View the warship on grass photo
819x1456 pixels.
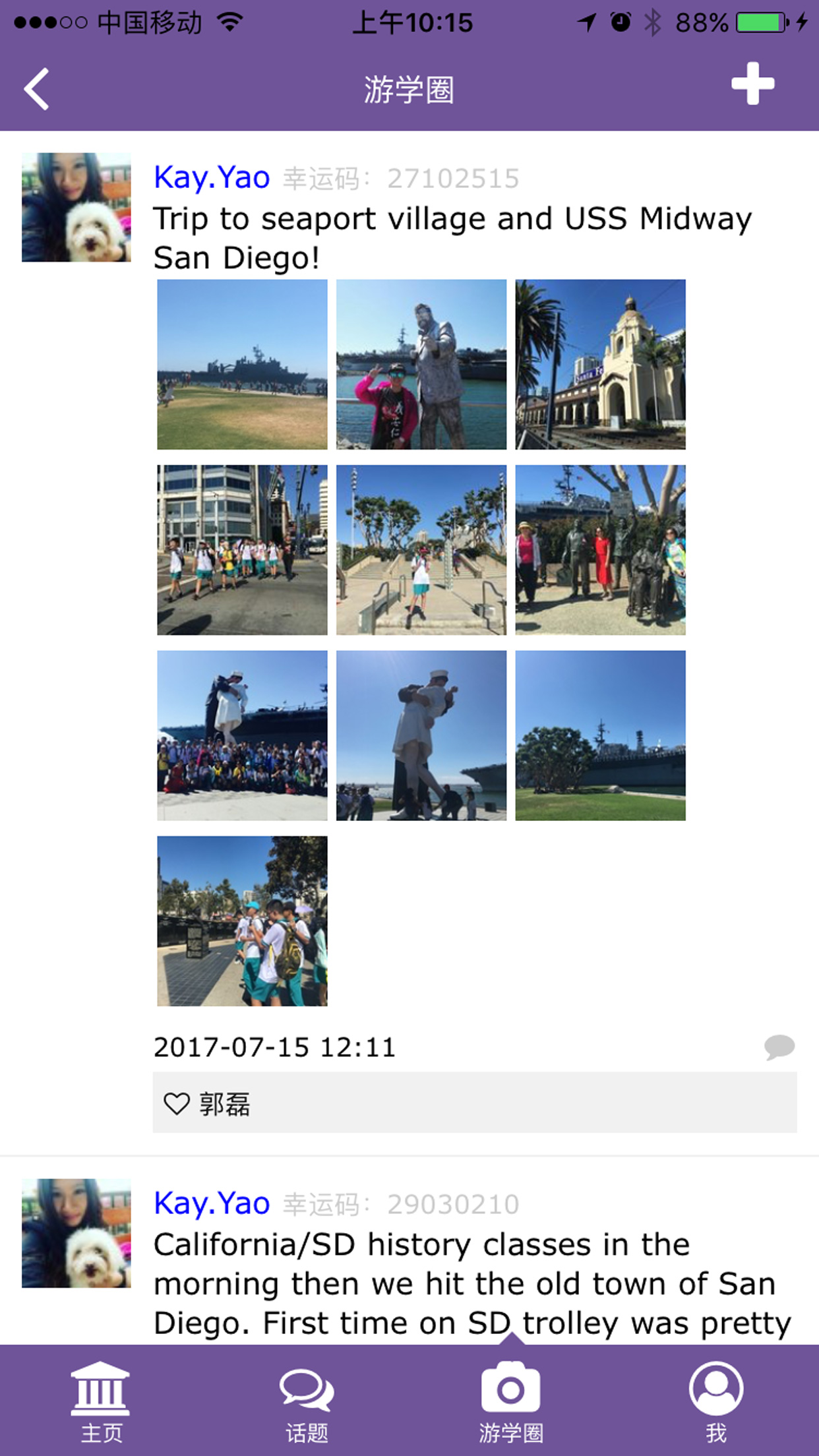click(x=242, y=365)
